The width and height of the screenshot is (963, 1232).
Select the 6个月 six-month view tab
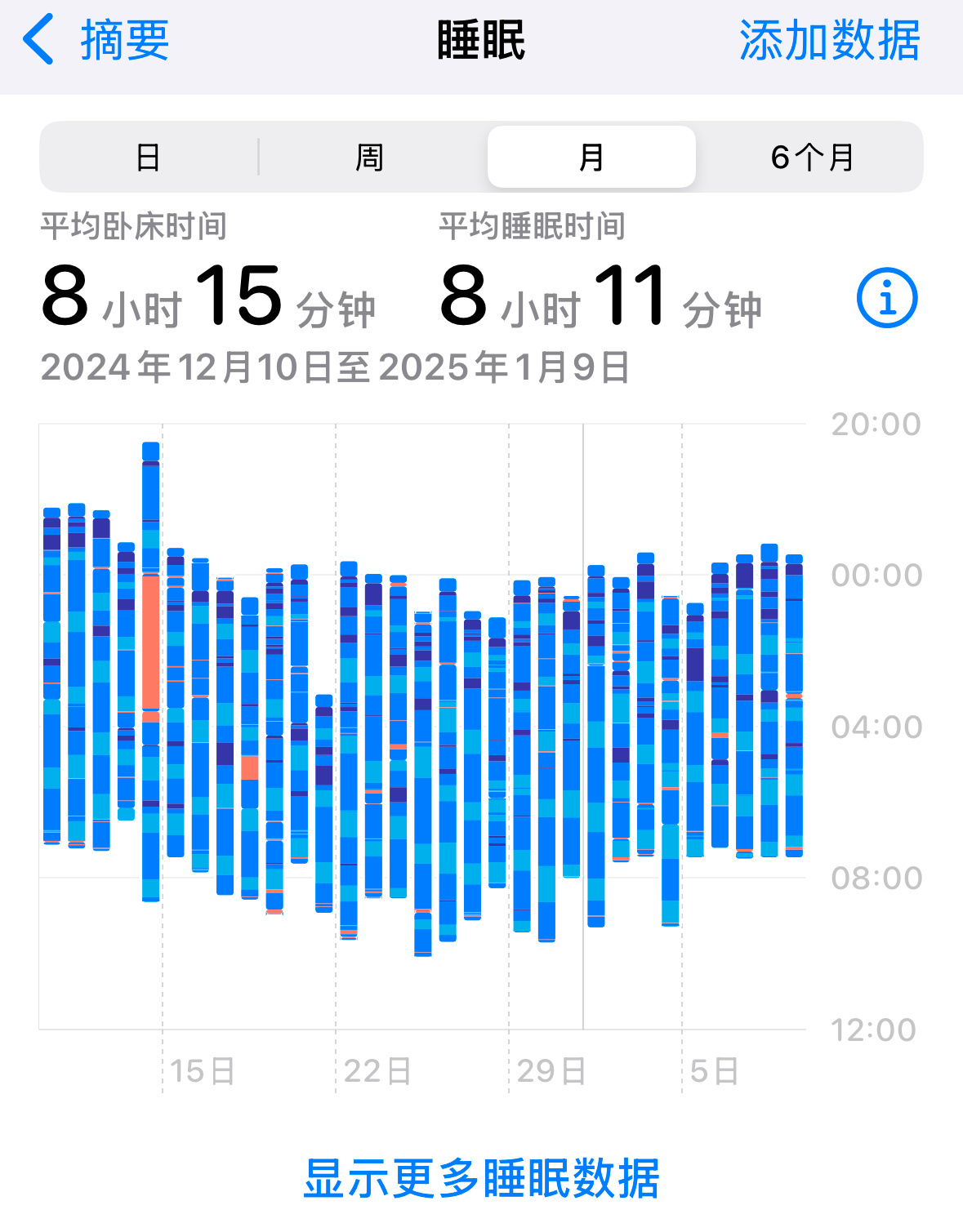tap(813, 157)
